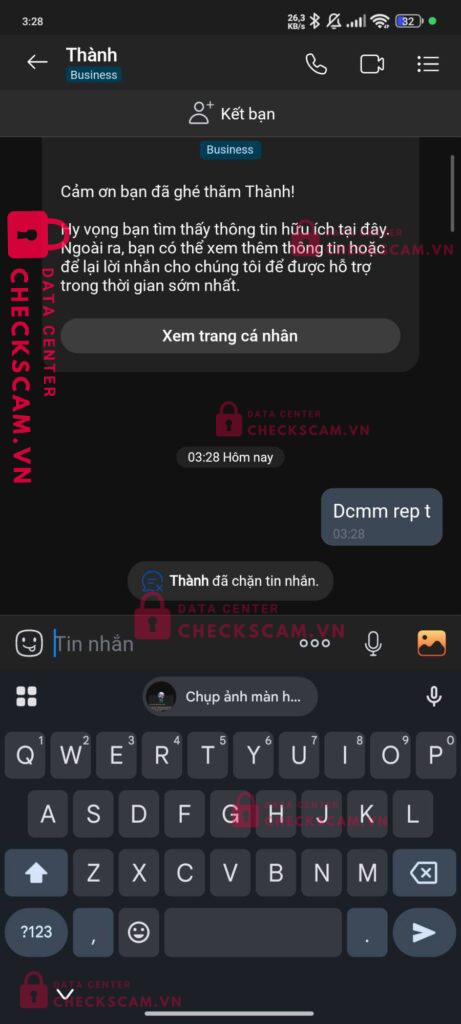This screenshot has width=461, height=1024.
Task: Start a video call with Thành
Action: [x=372, y=64]
